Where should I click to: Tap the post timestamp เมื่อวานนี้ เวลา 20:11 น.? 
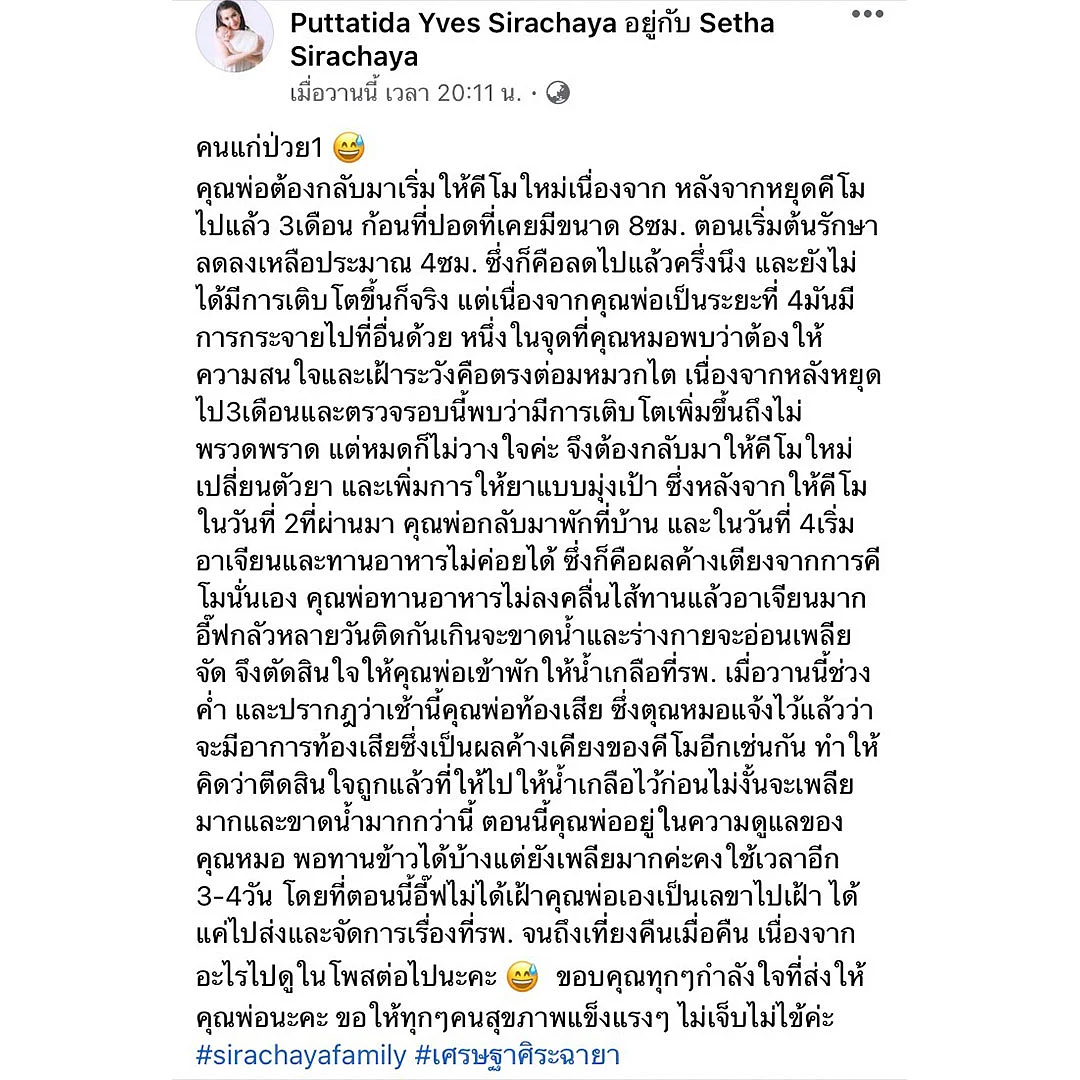coord(408,93)
